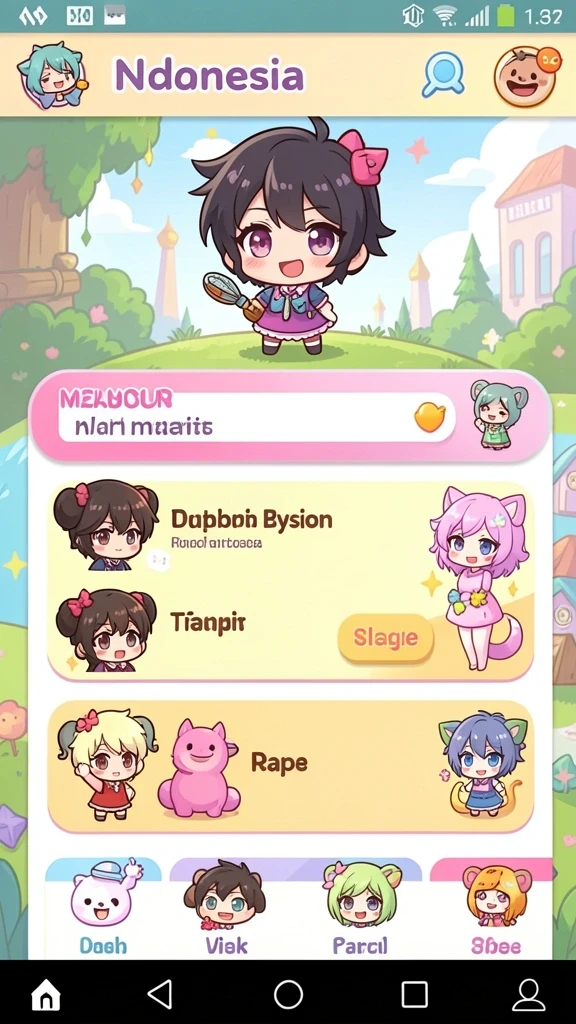Viewport: 576px width, 1024px height.
Task: Tap the system back triangle
Action: pos(160,995)
